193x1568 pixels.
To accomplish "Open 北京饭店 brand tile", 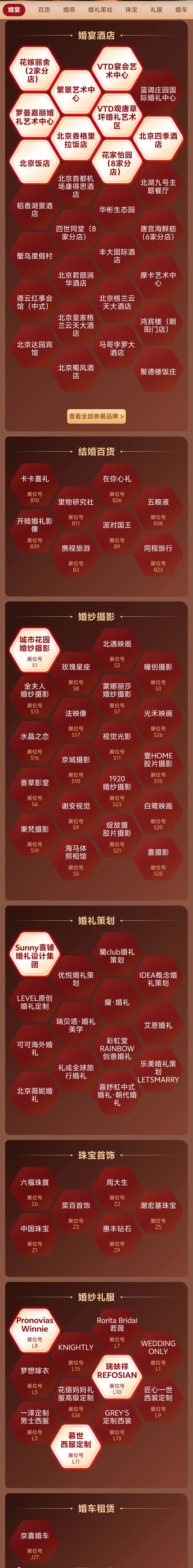I will click(35, 163).
